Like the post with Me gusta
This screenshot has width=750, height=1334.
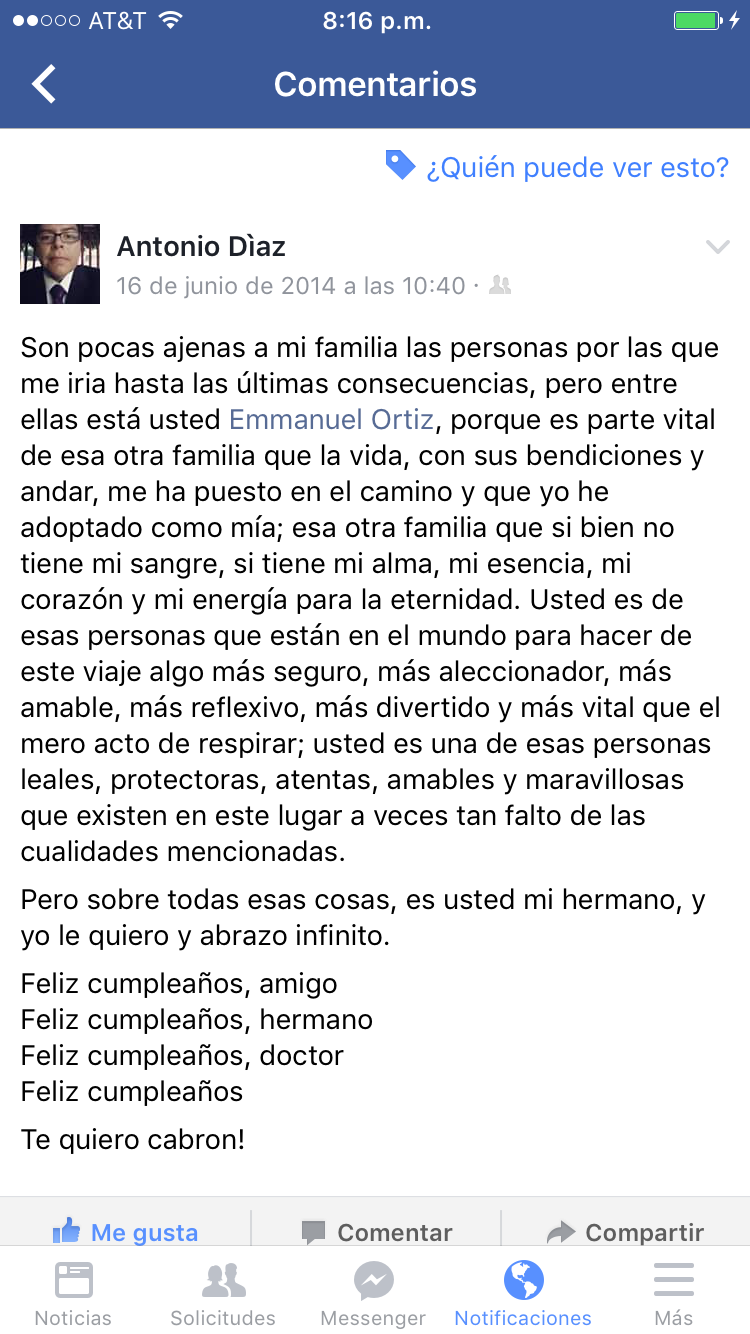point(126,1231)
